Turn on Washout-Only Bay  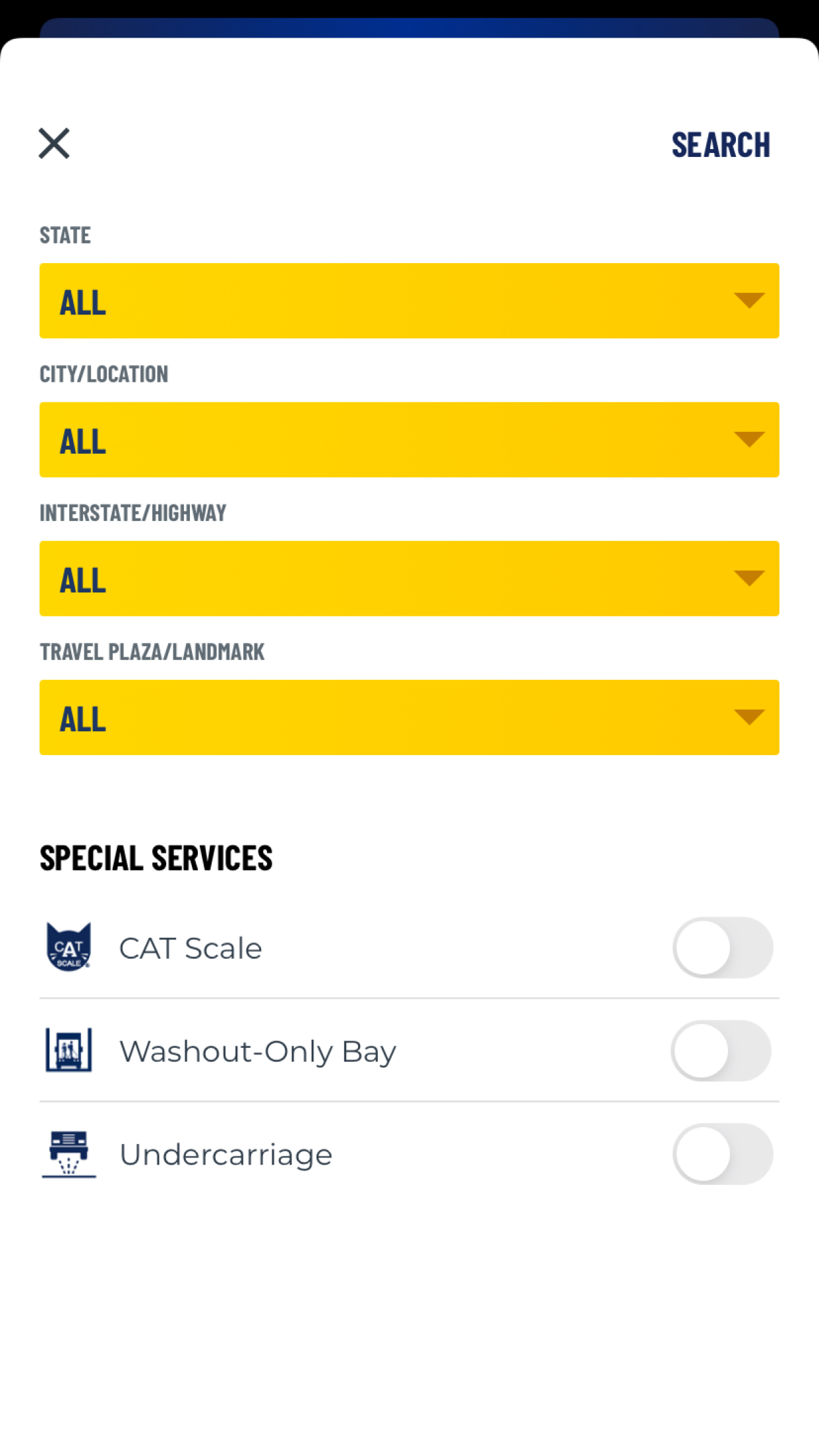721,1050
